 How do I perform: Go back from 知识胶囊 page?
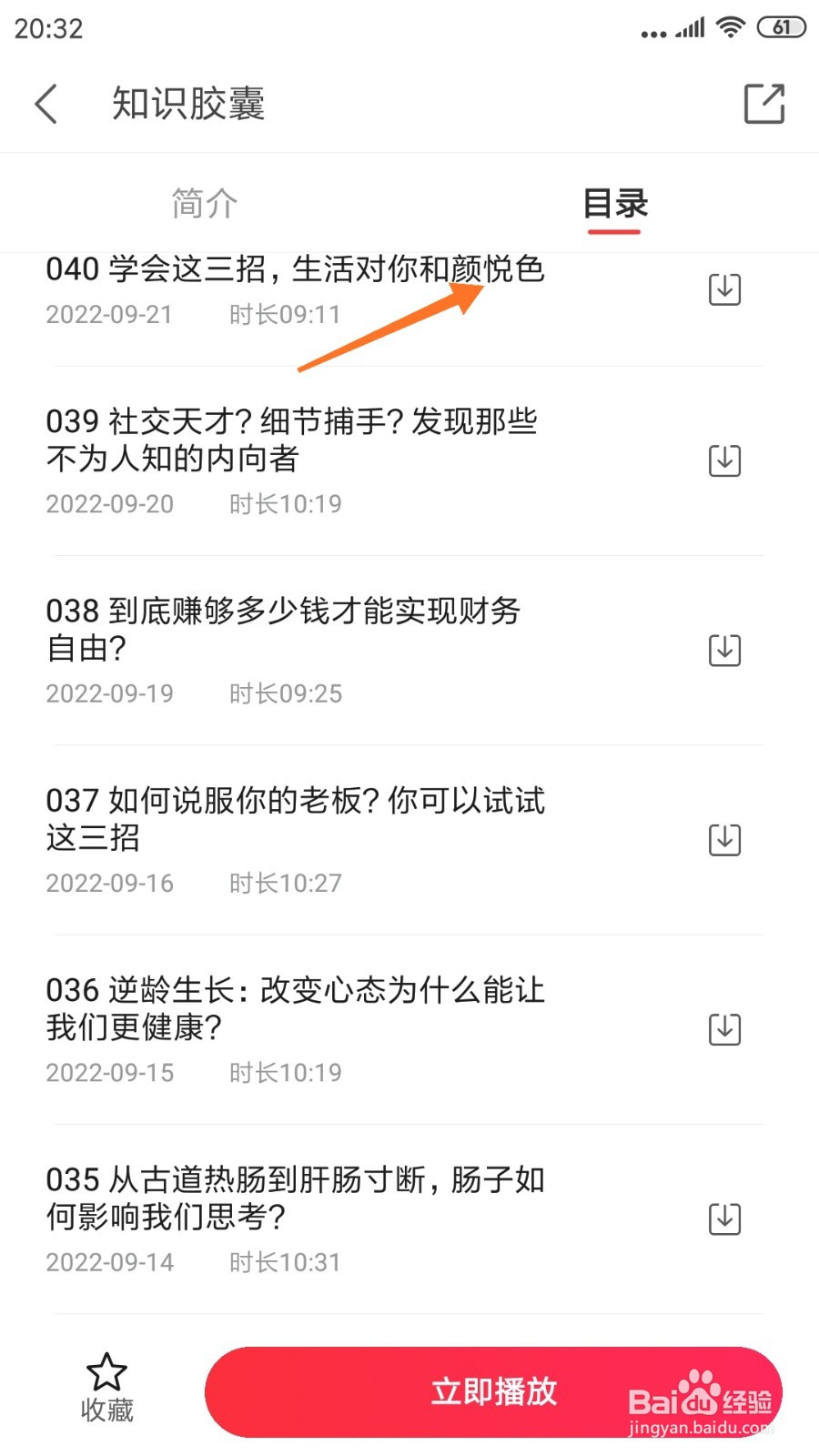(x=46, y=104)
